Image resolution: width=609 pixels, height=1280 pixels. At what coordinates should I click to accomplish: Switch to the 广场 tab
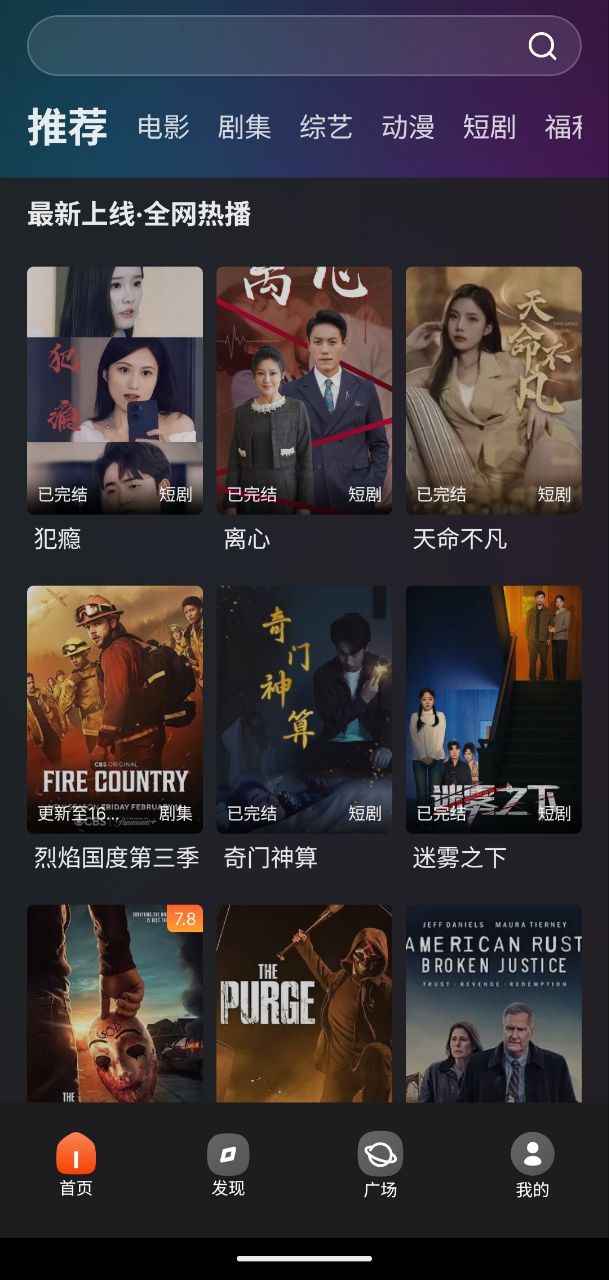[x=380, y=1166]
